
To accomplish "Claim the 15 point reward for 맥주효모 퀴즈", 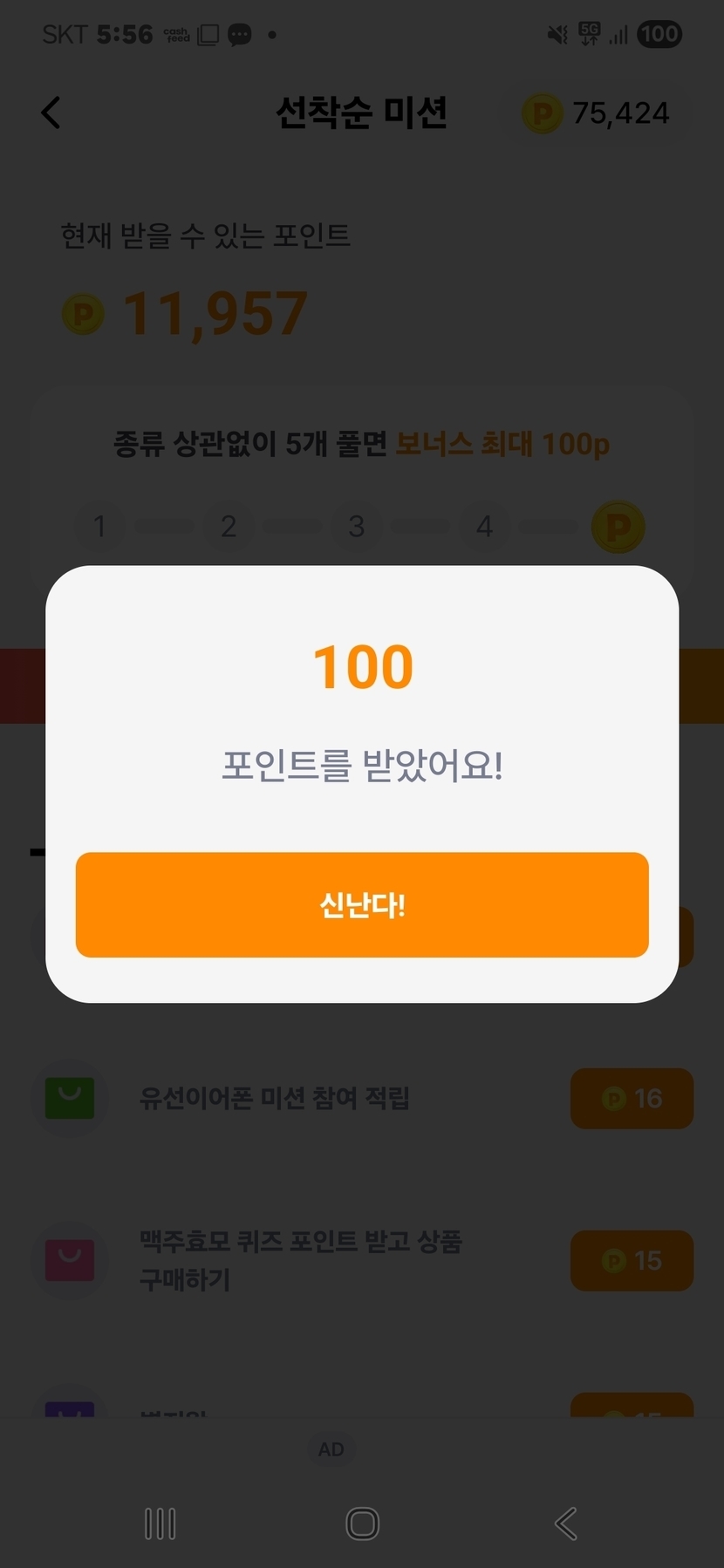I will pyautogui.click(x=632, y=1261).
